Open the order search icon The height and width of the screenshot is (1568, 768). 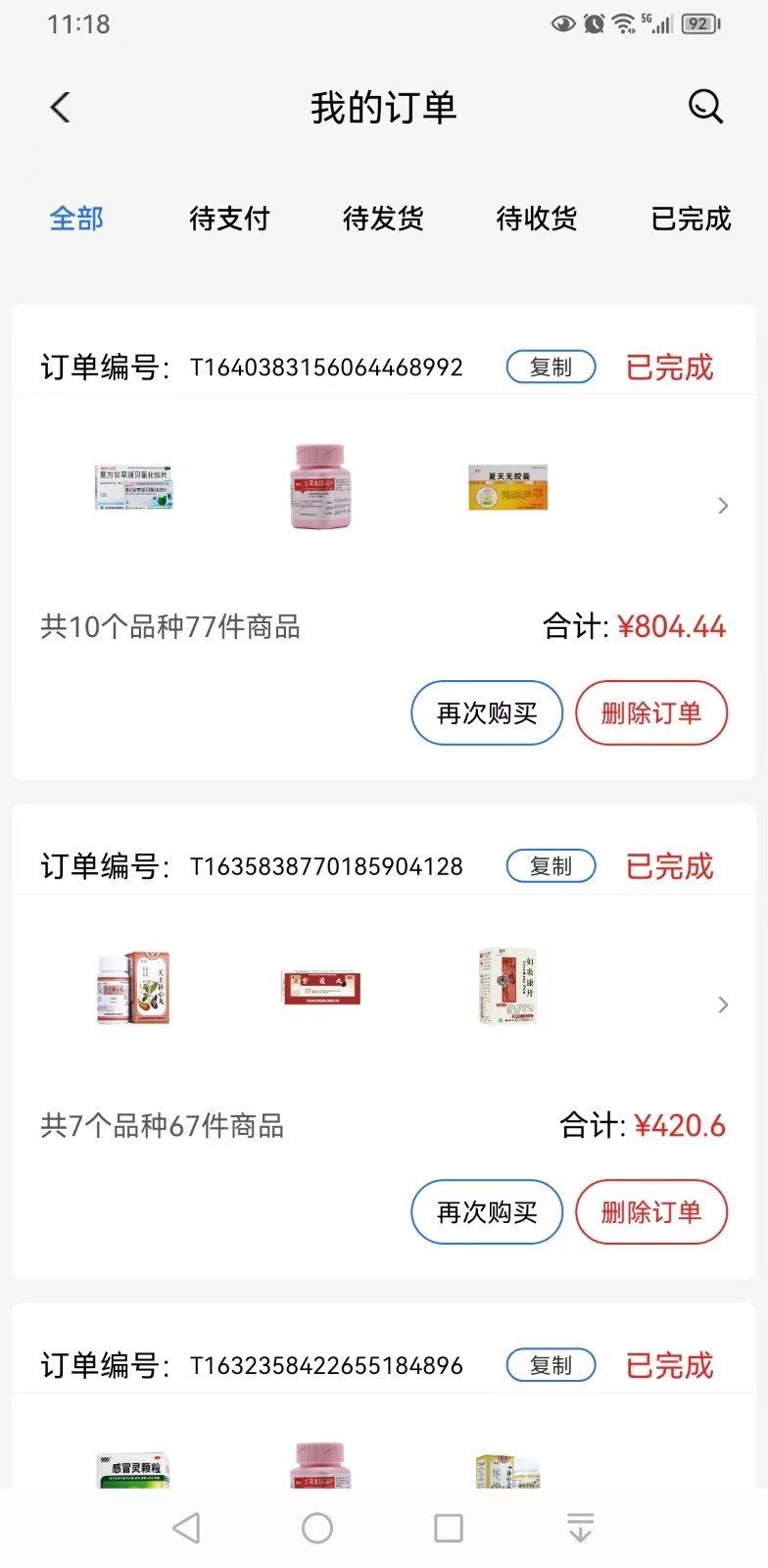(705, 106)
